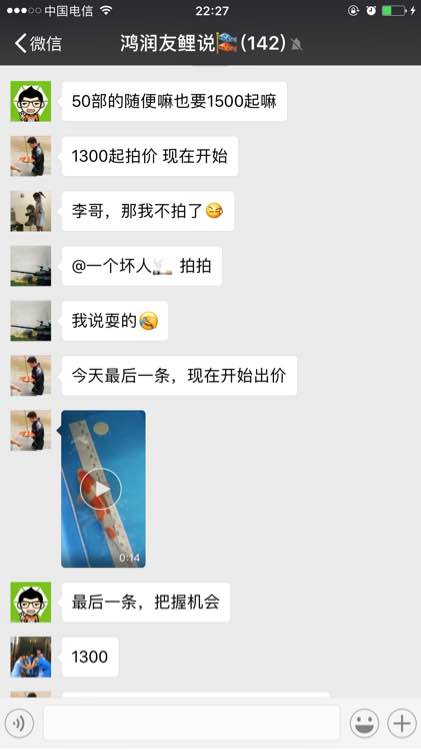Switch to voice message input
421x750 pixels.
point(19,723)
